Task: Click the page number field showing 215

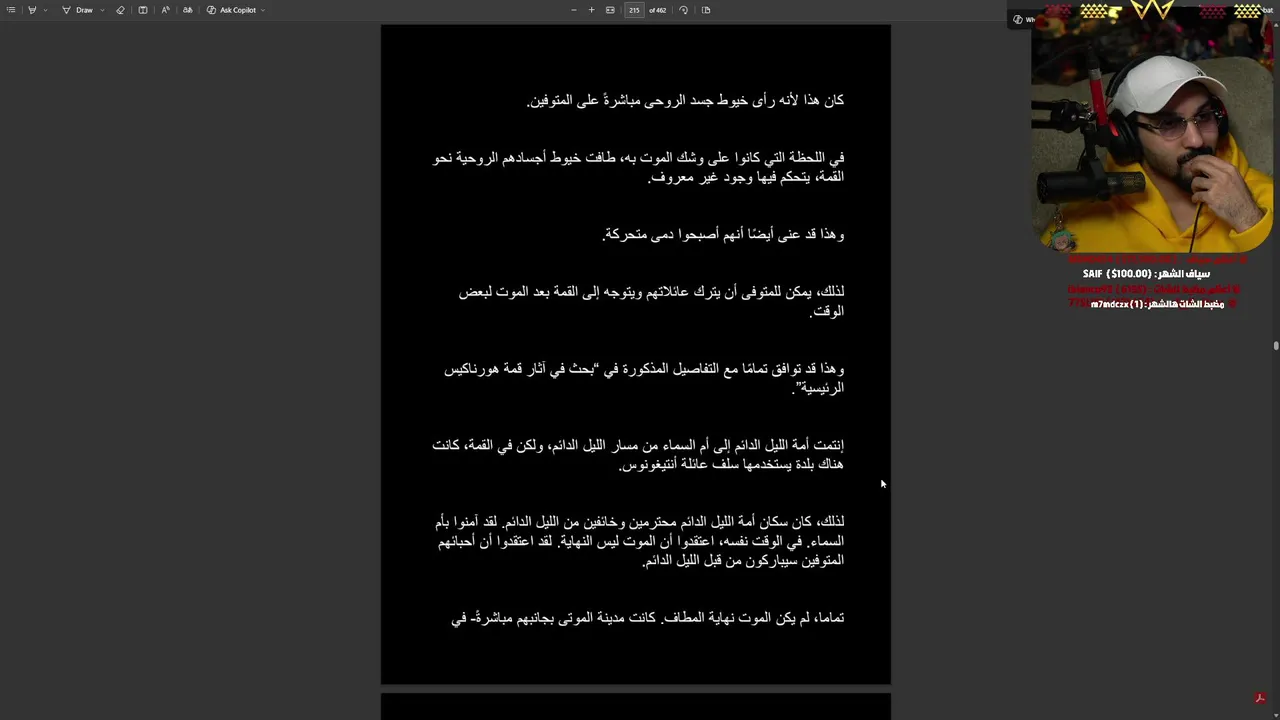Action: click(634, 10)
